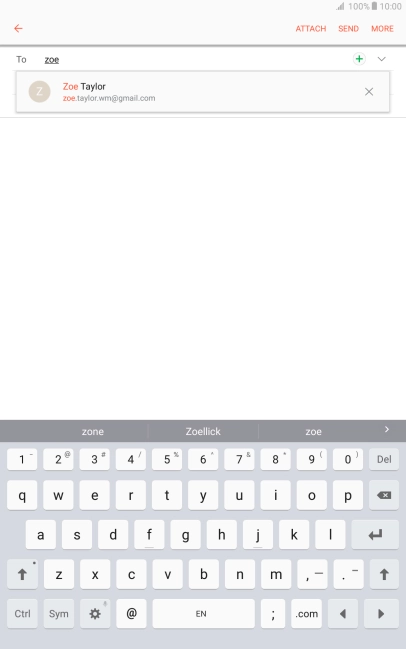Tap ATTACH to add a file
Image resolution: width=406 pixels, height=649 pixels.
[x=311, y=29]
